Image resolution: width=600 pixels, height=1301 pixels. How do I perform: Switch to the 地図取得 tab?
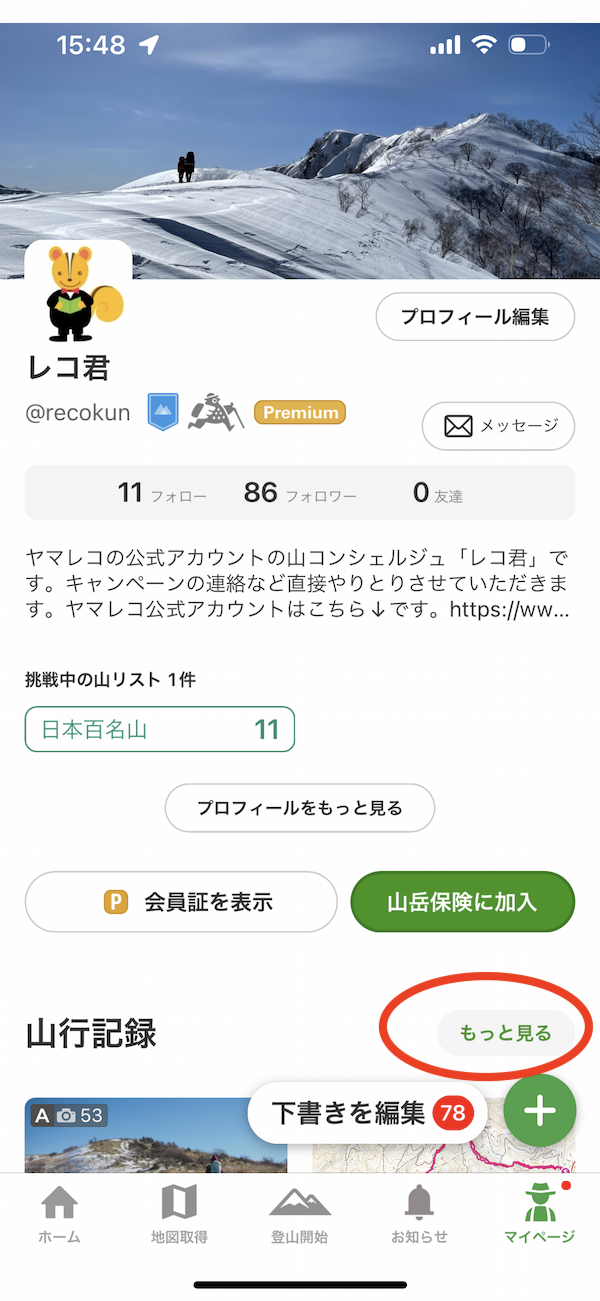pyautogui.click(x=180, y=1214)
